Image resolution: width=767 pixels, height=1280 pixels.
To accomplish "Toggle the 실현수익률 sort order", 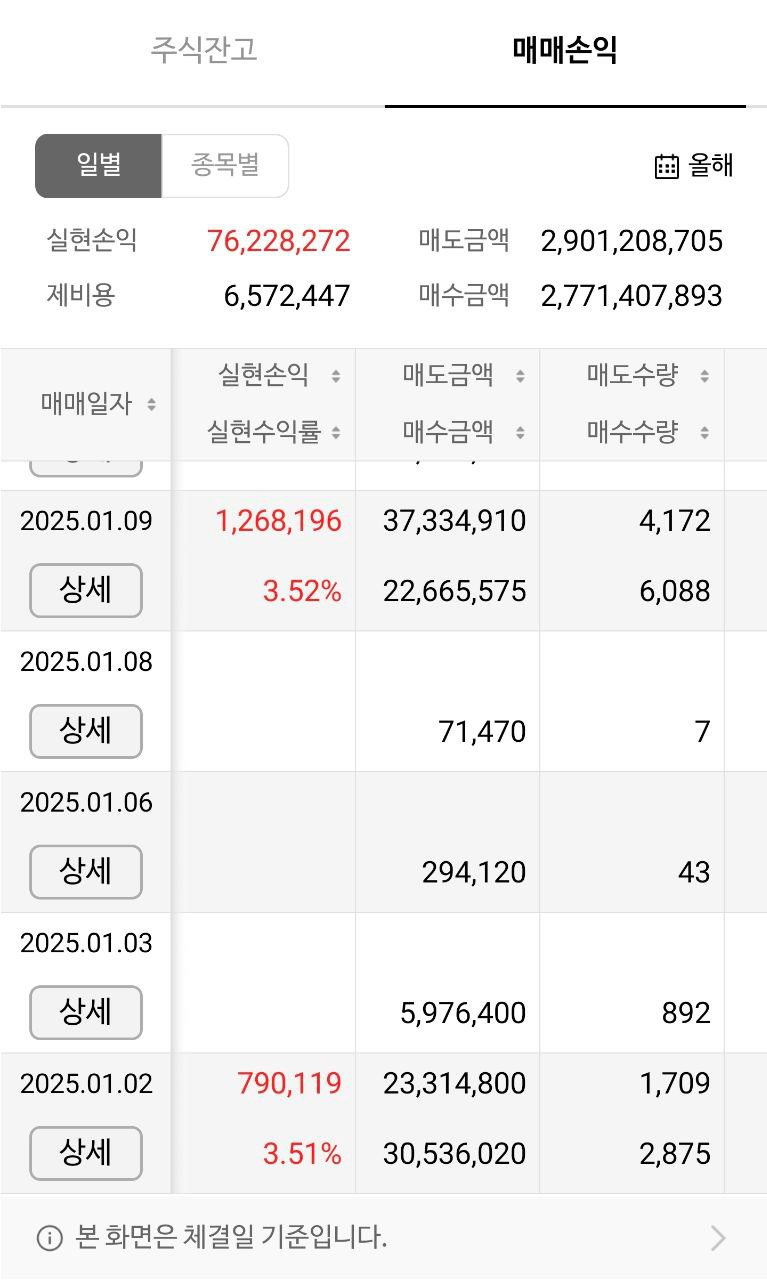I will click(x=334, y=432).
